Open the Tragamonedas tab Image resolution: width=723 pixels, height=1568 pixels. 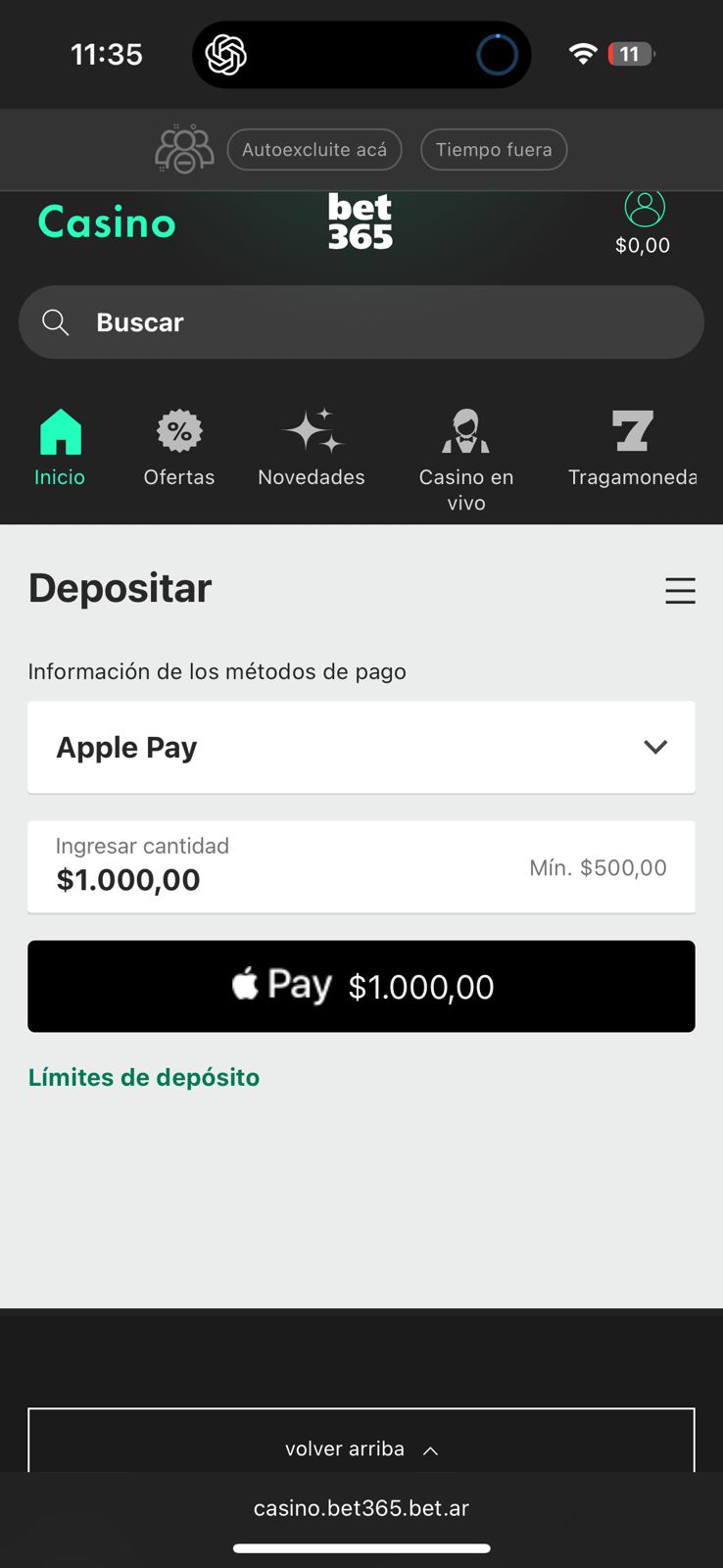(x=633, y=449)
